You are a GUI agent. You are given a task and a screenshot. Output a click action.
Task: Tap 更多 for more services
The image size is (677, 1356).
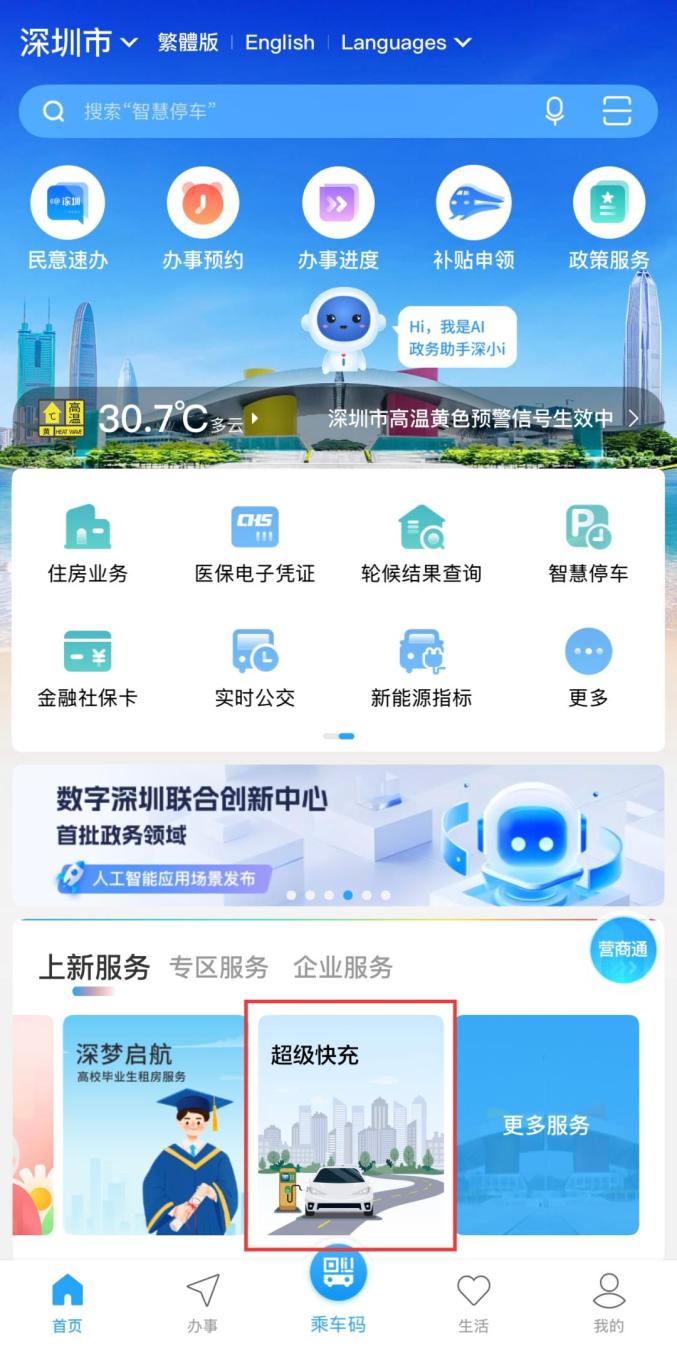point(588,667)
